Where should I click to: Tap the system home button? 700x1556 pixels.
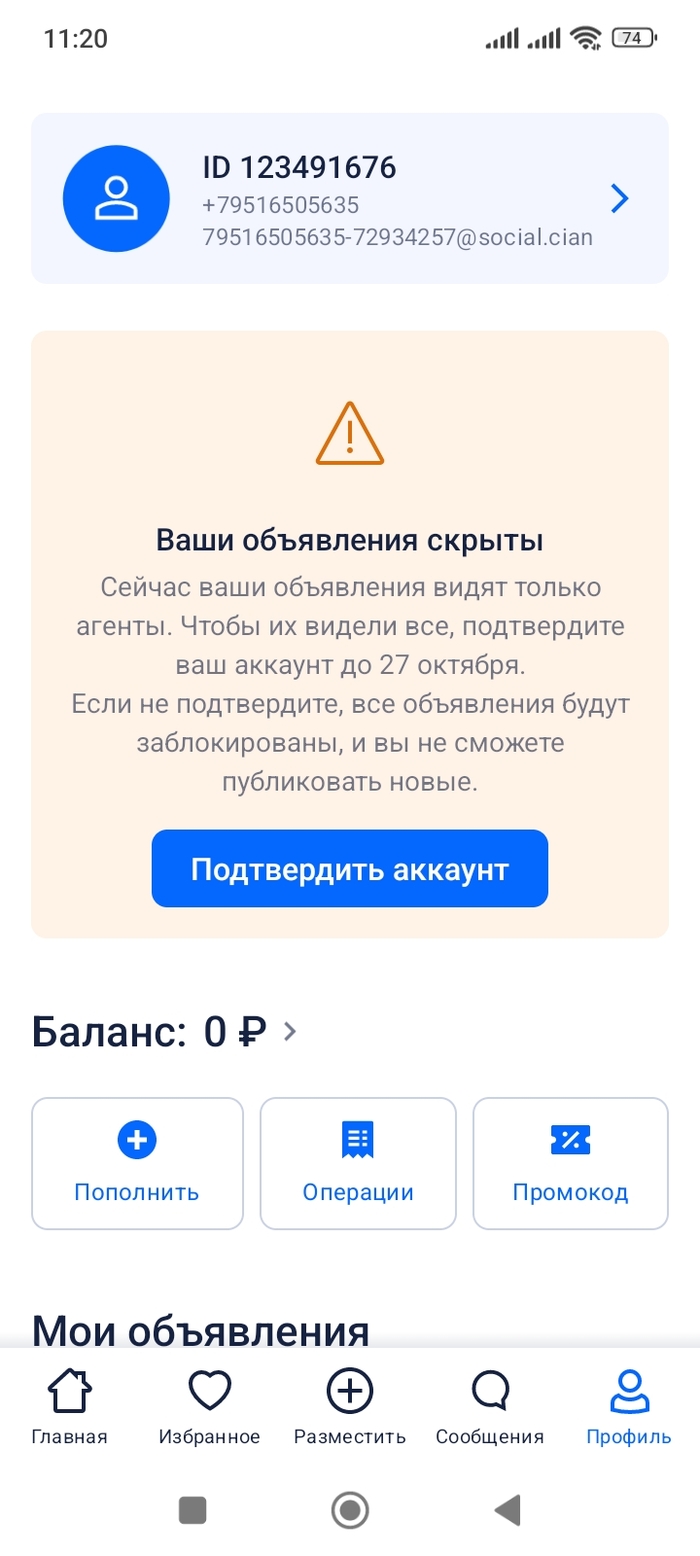click(x=350, y=1509)
